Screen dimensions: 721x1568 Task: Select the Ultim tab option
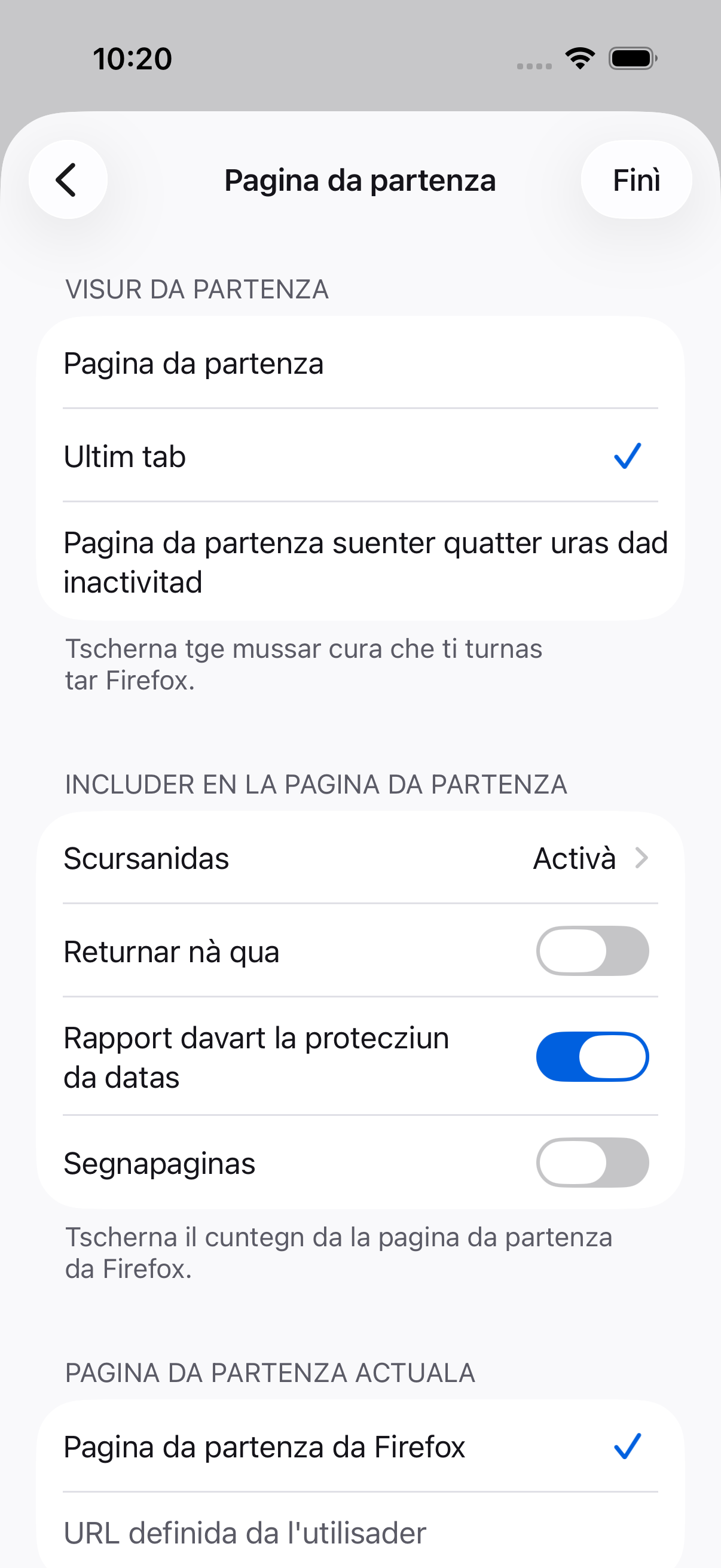pyautogui.click(x=360, y=456)
